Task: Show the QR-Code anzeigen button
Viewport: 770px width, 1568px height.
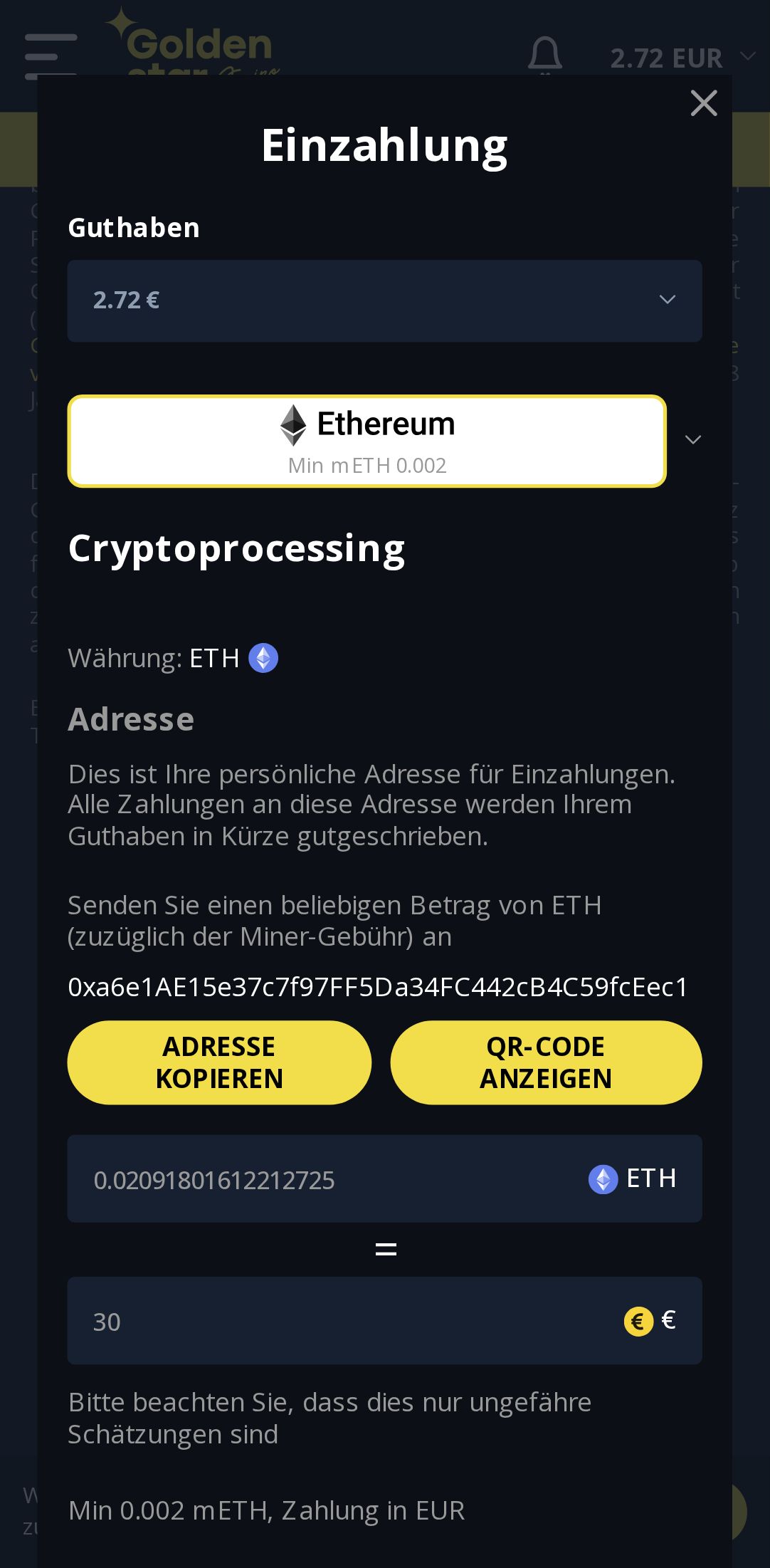Action: pos(546,1062)
